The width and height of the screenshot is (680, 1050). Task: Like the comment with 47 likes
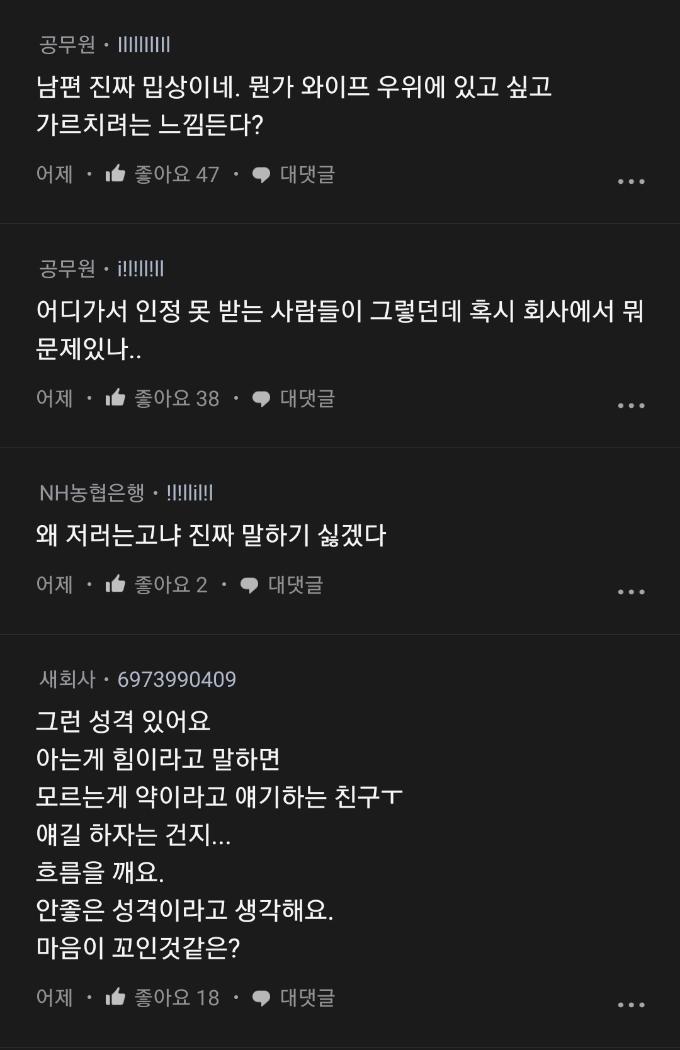click(x=116, y=174)
